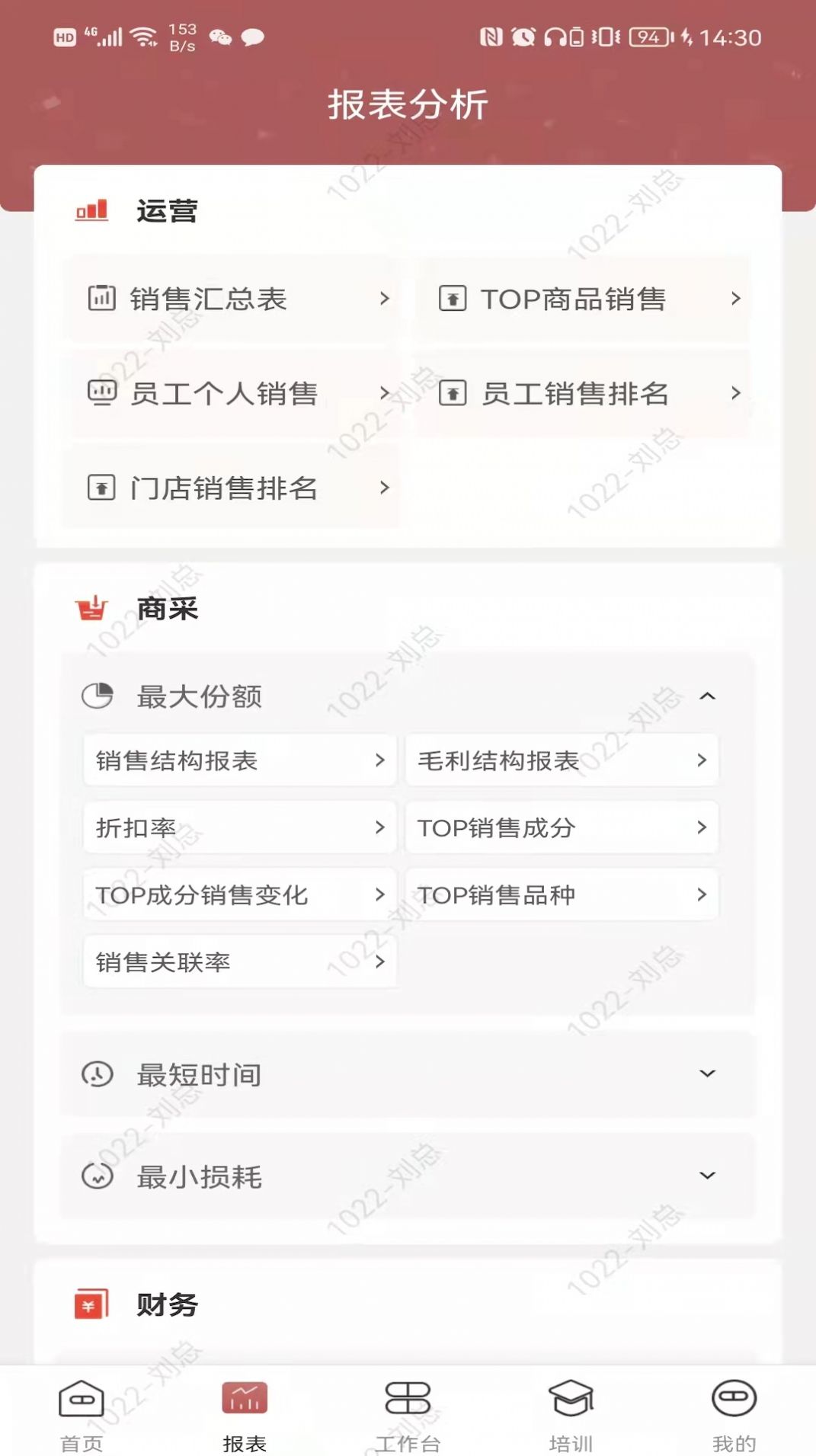Open 销售结构报表
The image size is (816, 1456).
(x=240, y=760)
